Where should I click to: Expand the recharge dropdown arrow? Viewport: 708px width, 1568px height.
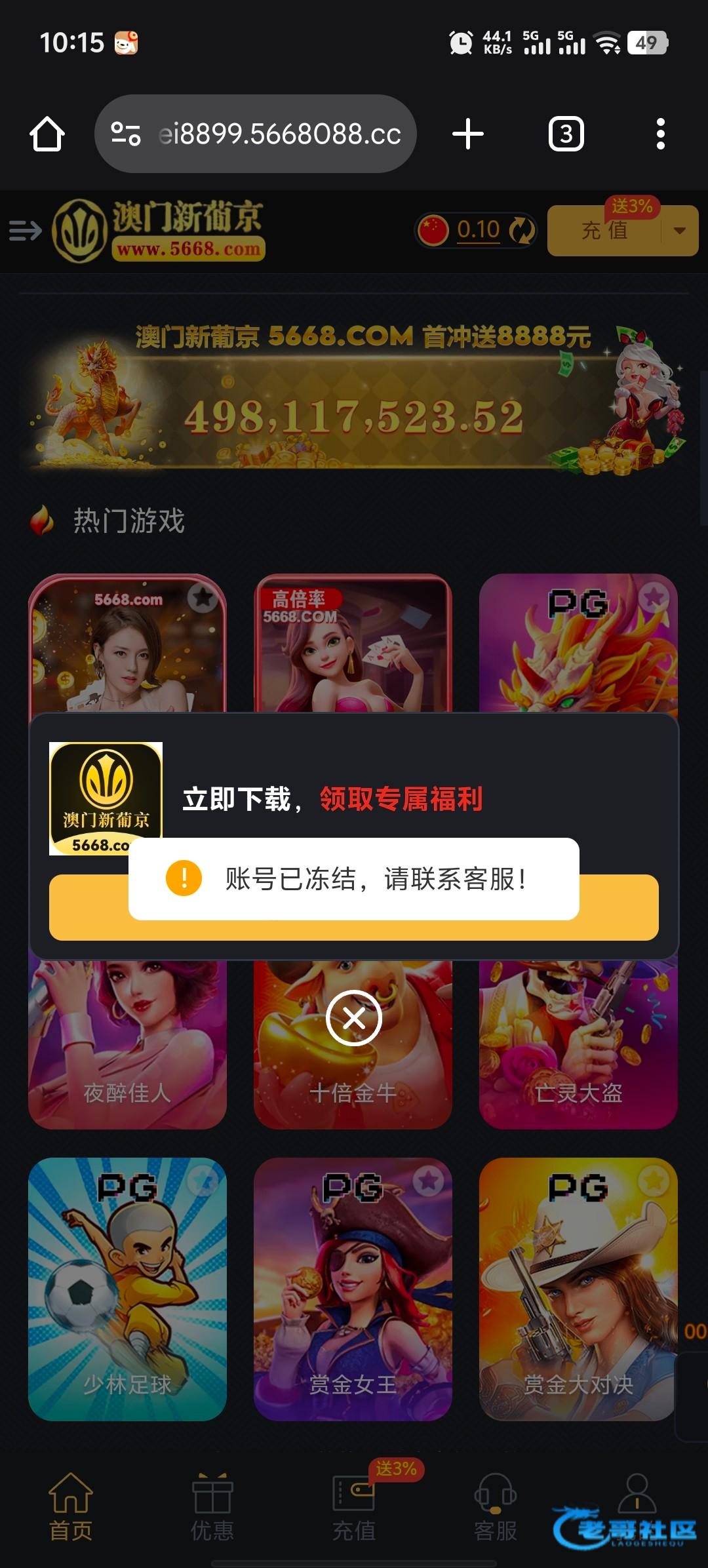point(680,231)
